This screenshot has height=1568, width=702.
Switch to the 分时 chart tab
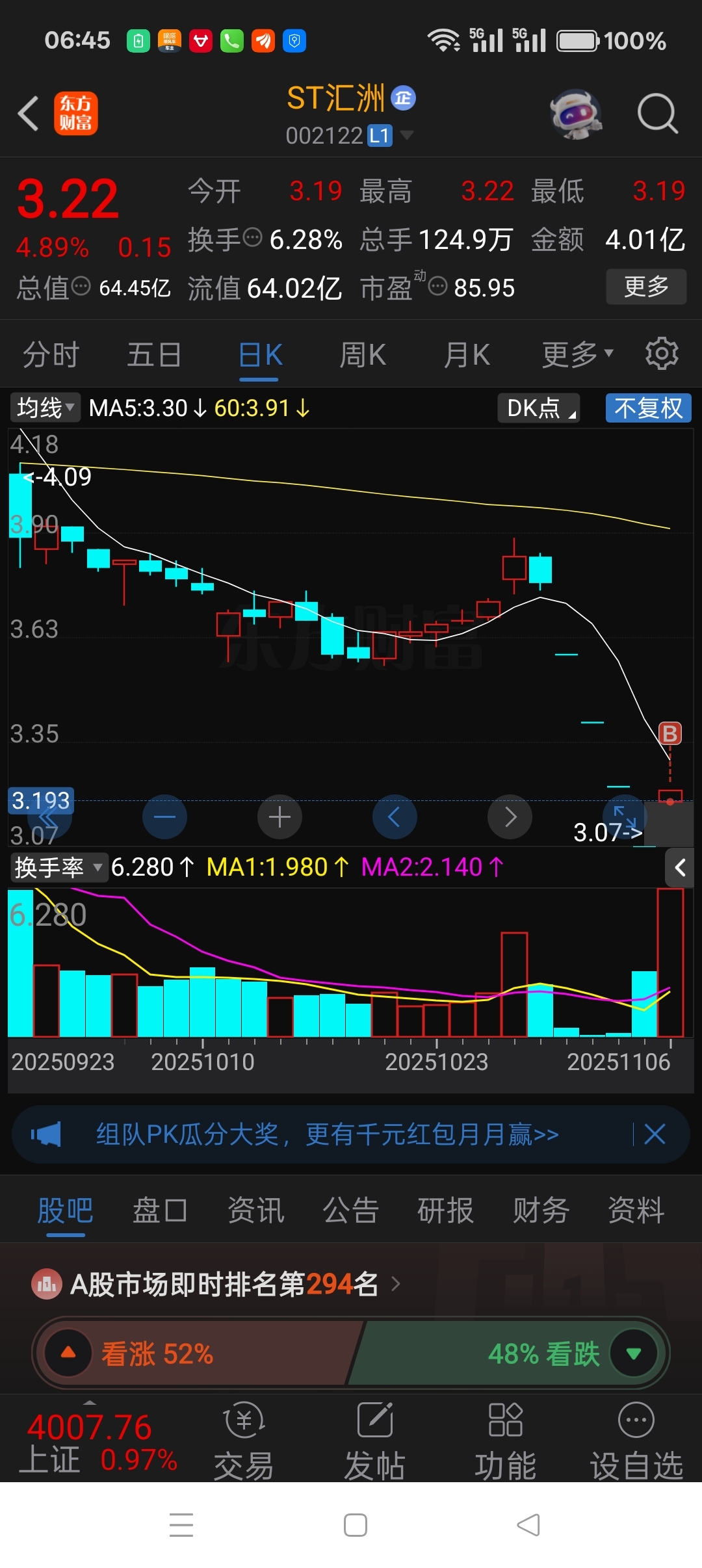pyautogui.click(x=51, y=355)
